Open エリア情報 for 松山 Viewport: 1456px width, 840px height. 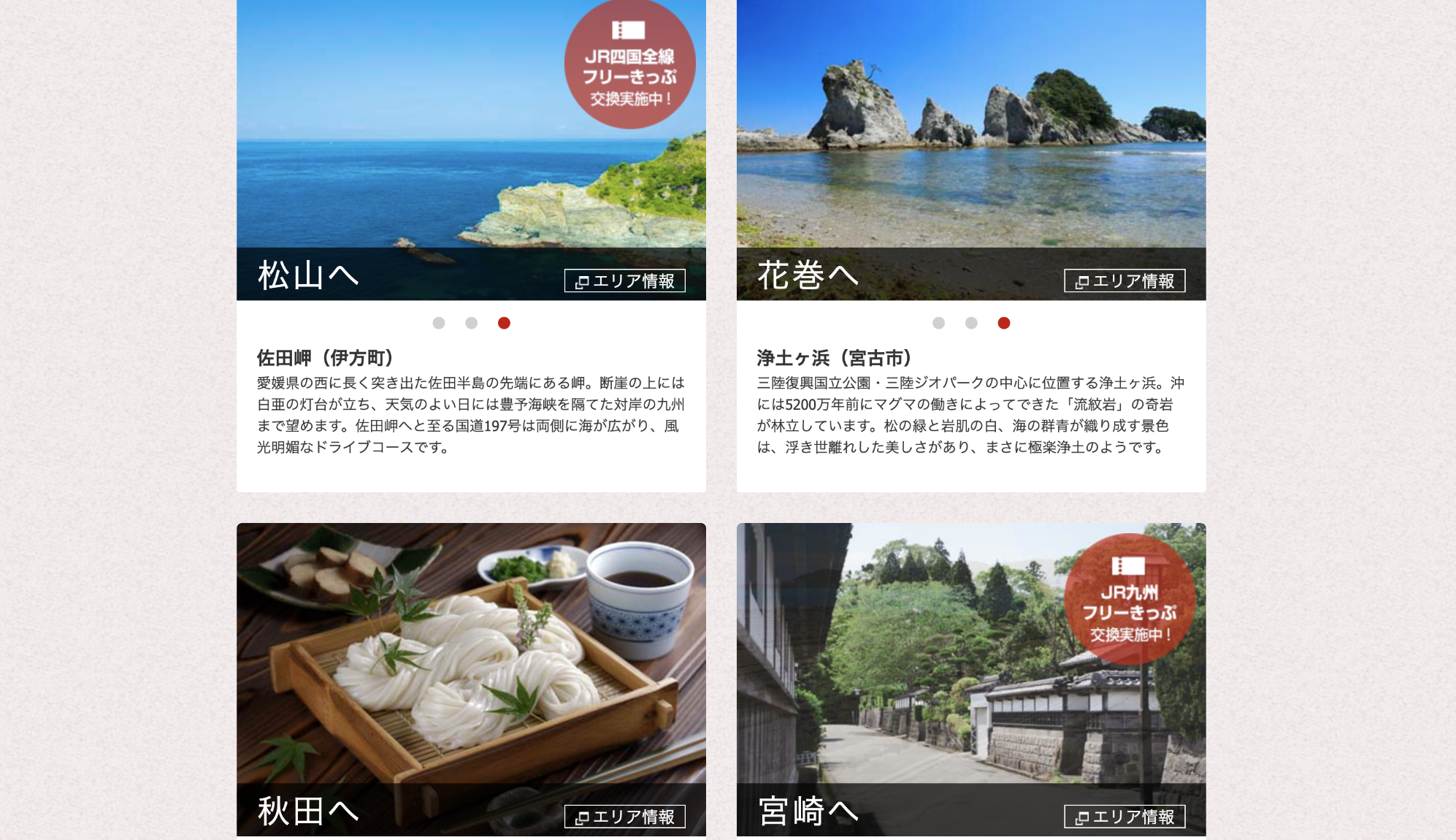click(624, 280)
